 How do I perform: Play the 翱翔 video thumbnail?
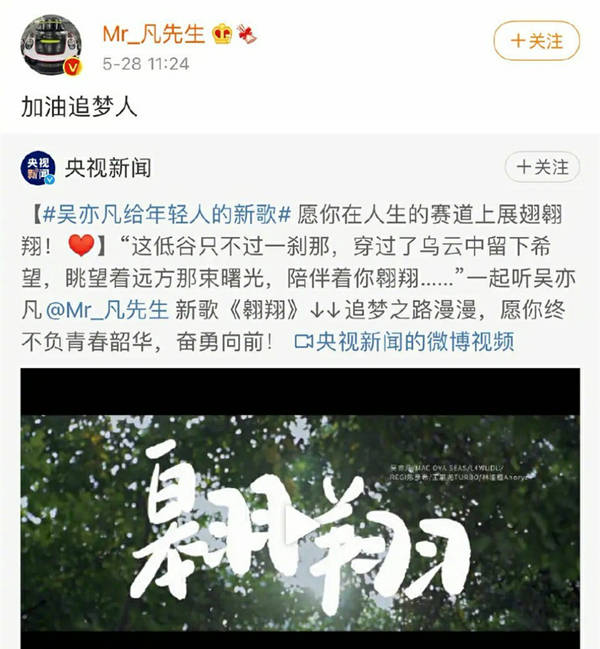(x=300, y=507)
